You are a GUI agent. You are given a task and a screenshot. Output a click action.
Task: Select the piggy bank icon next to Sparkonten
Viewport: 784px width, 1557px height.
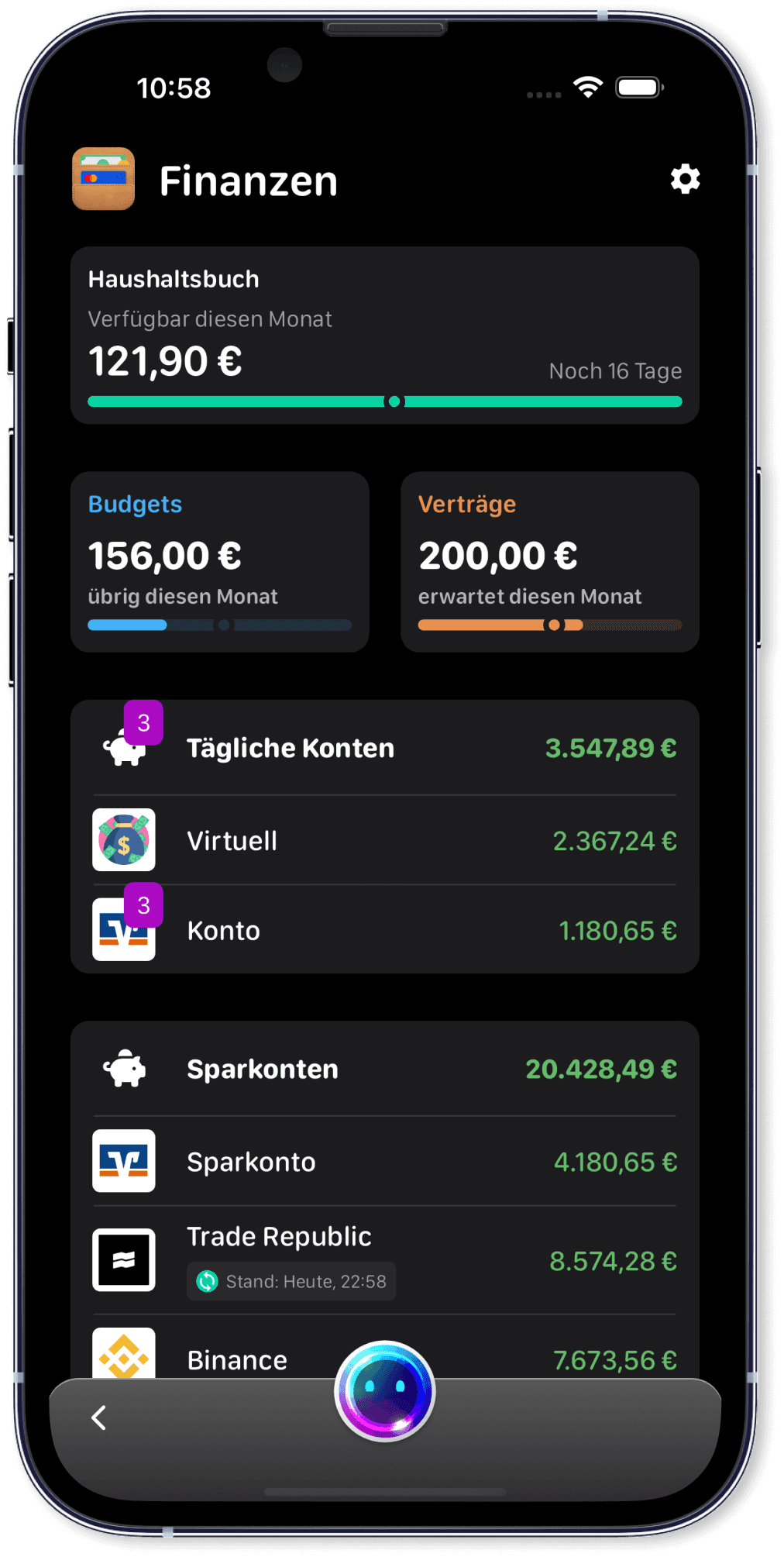[x=124, y=1069]
